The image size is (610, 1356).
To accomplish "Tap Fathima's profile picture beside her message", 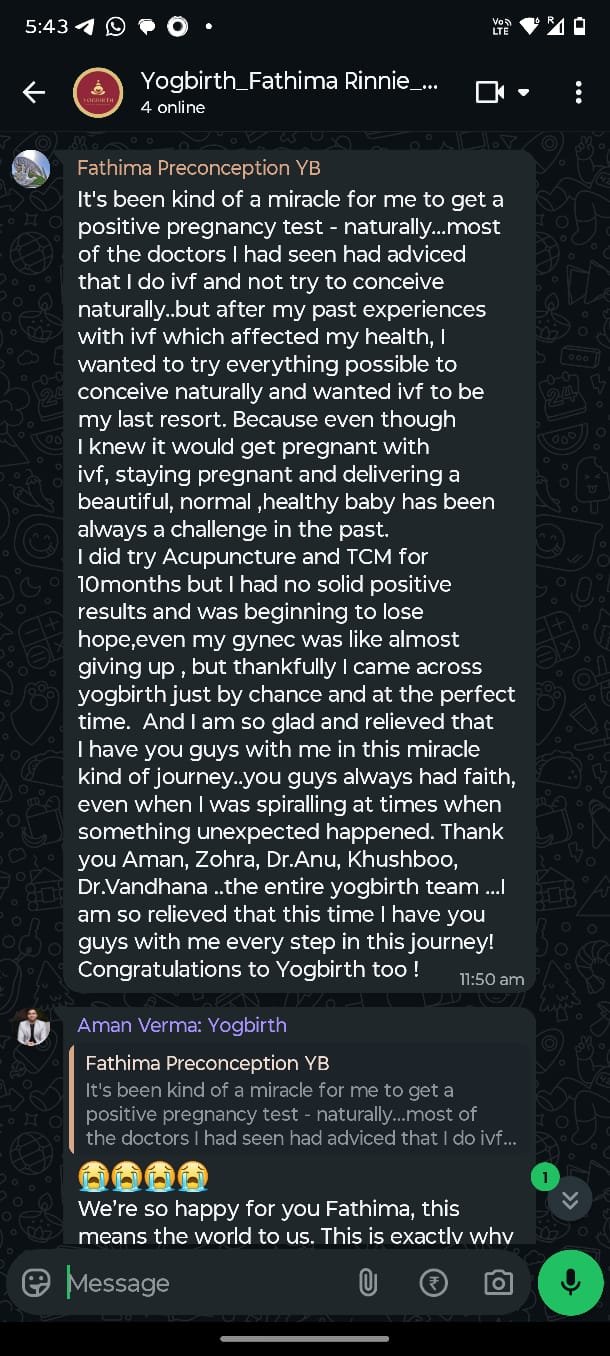I will tap(31, 169).
